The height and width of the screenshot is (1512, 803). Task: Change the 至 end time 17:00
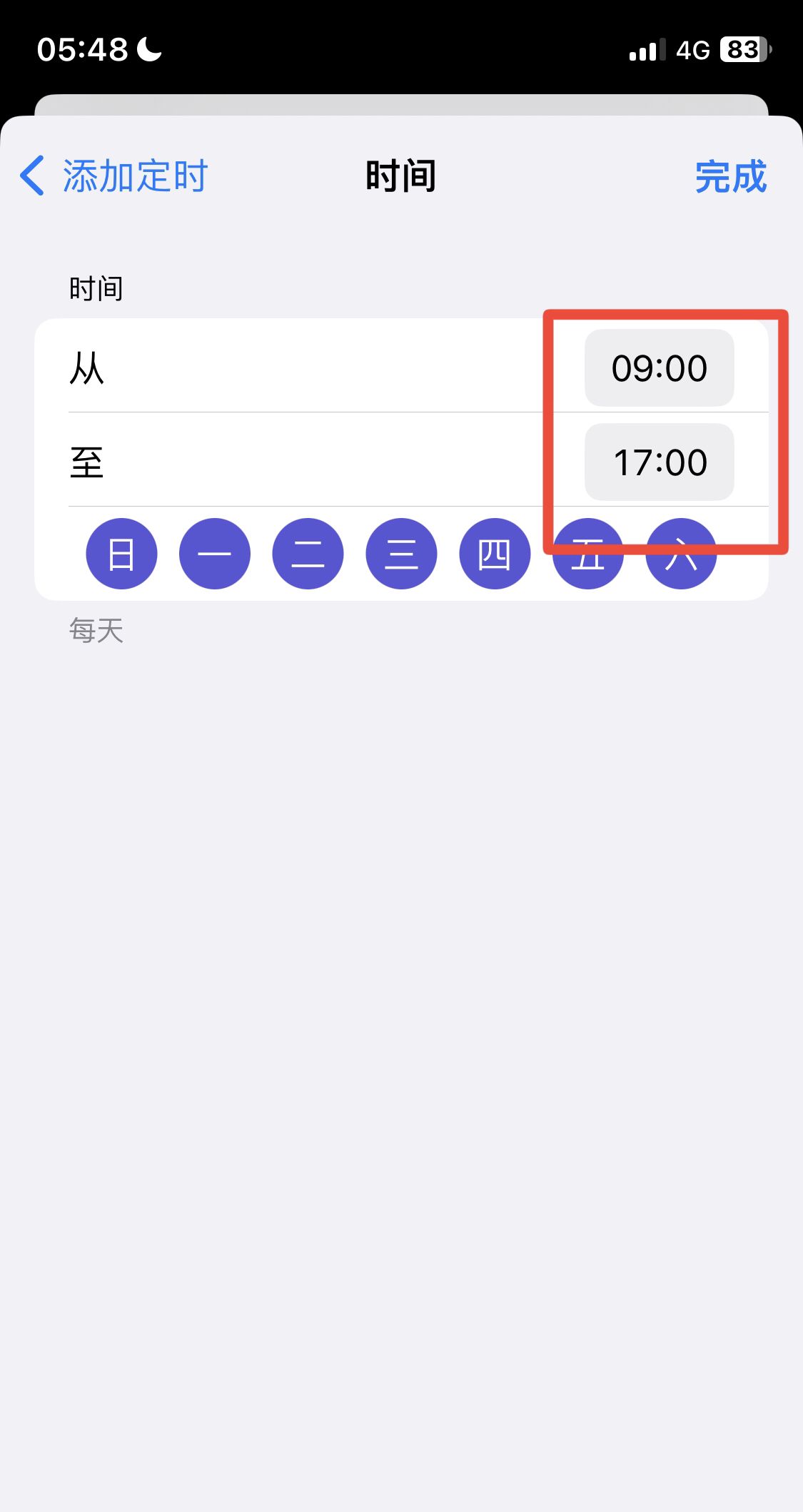(x=659, y=462)
